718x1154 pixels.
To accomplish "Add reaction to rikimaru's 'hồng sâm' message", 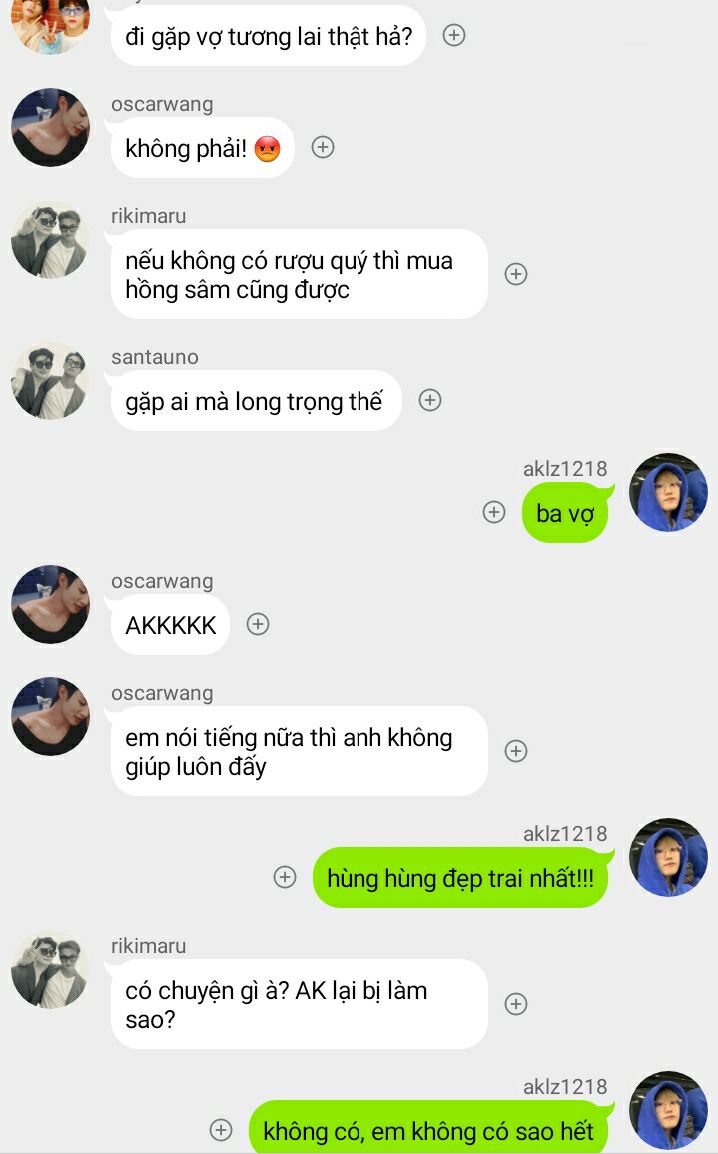I will pyautogui.click(x=516, y=274).
